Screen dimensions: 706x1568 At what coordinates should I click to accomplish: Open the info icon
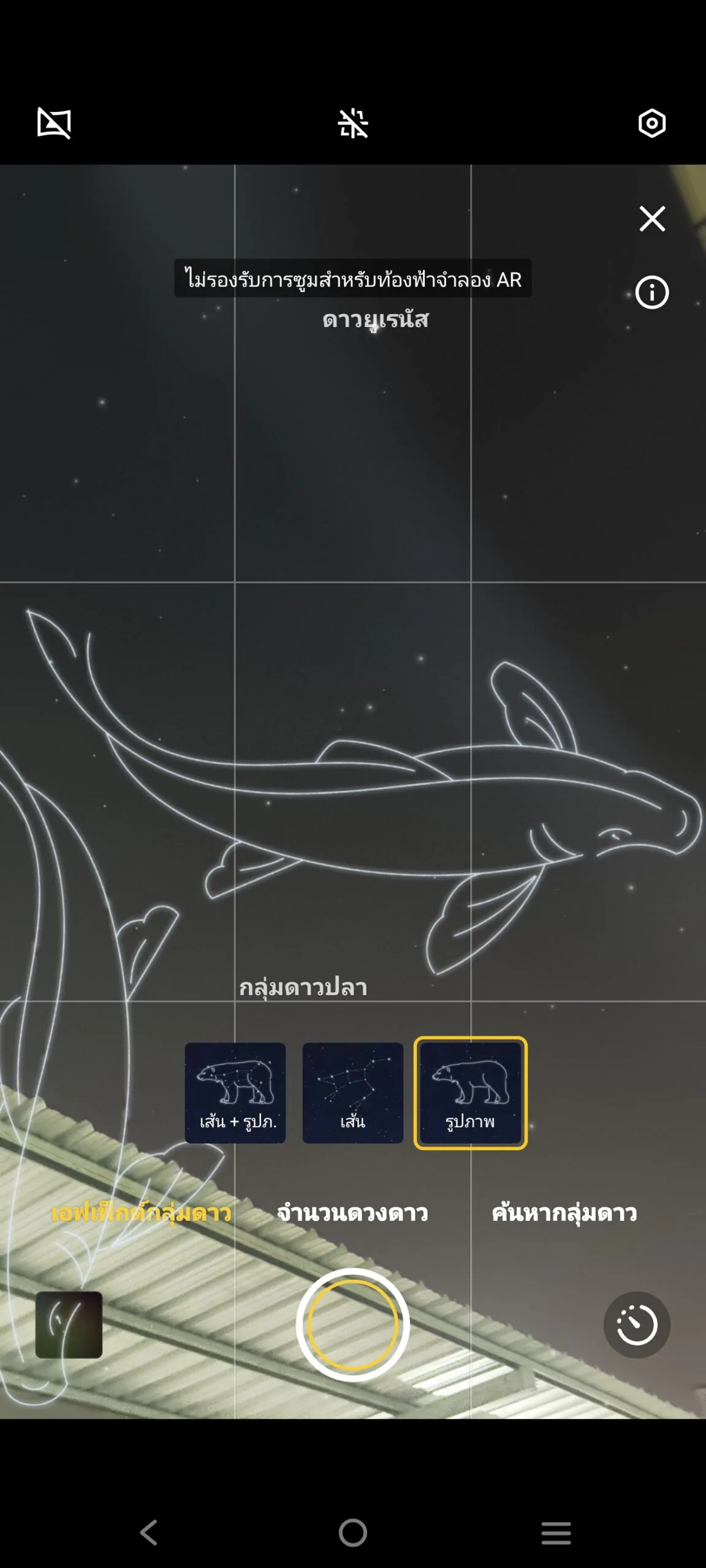click(x=652, y=293)
